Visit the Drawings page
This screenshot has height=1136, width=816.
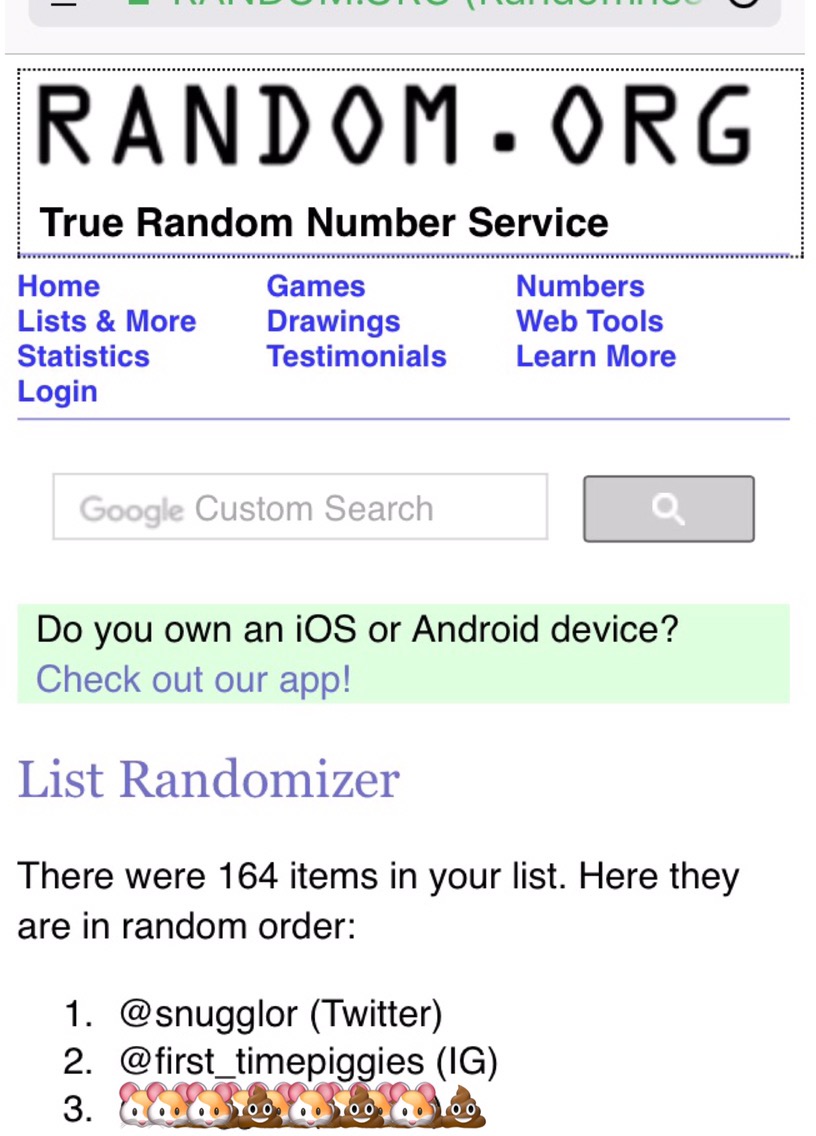coord(333,321)
